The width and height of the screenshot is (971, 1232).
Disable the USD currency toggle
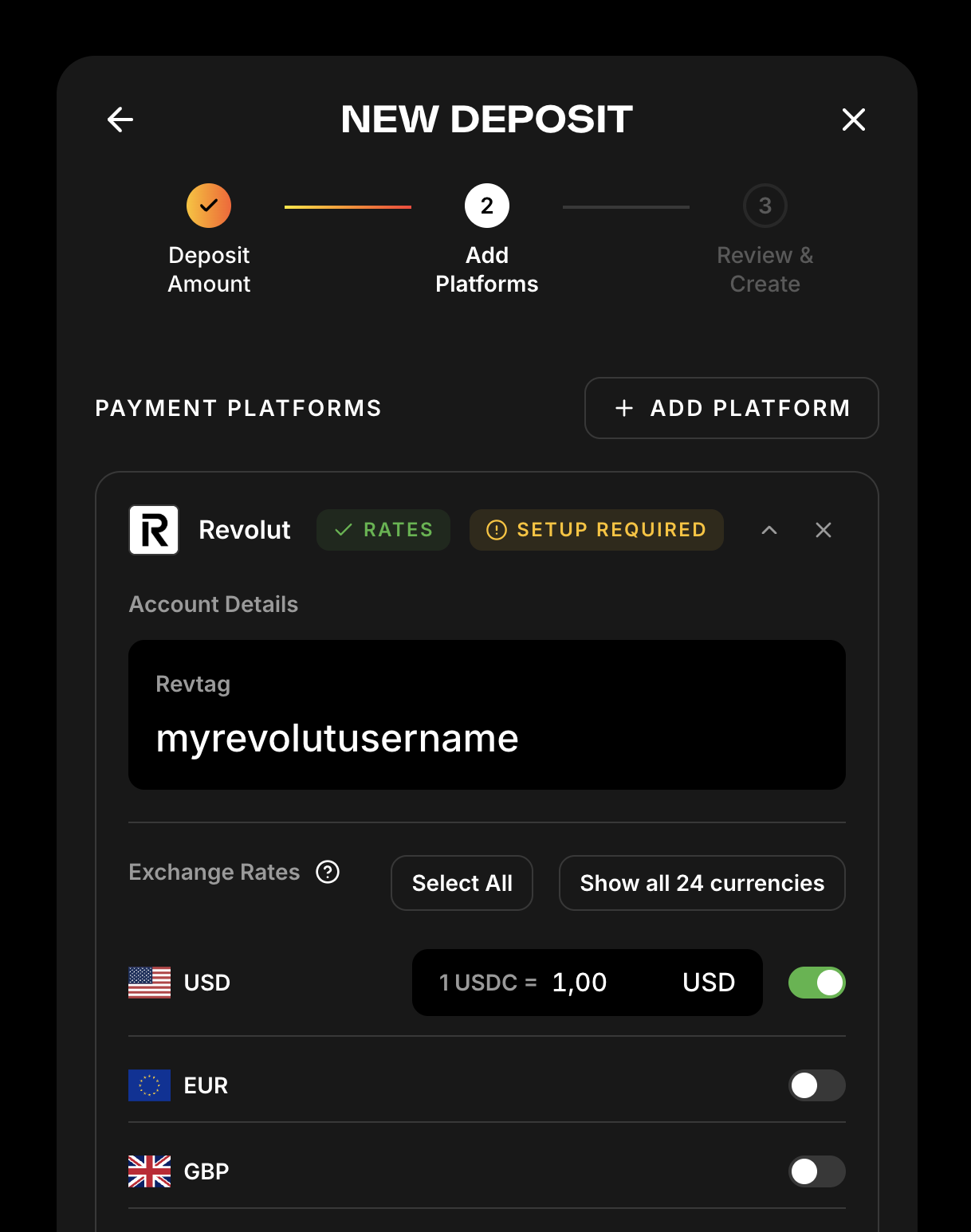click(x=816, y=983)
